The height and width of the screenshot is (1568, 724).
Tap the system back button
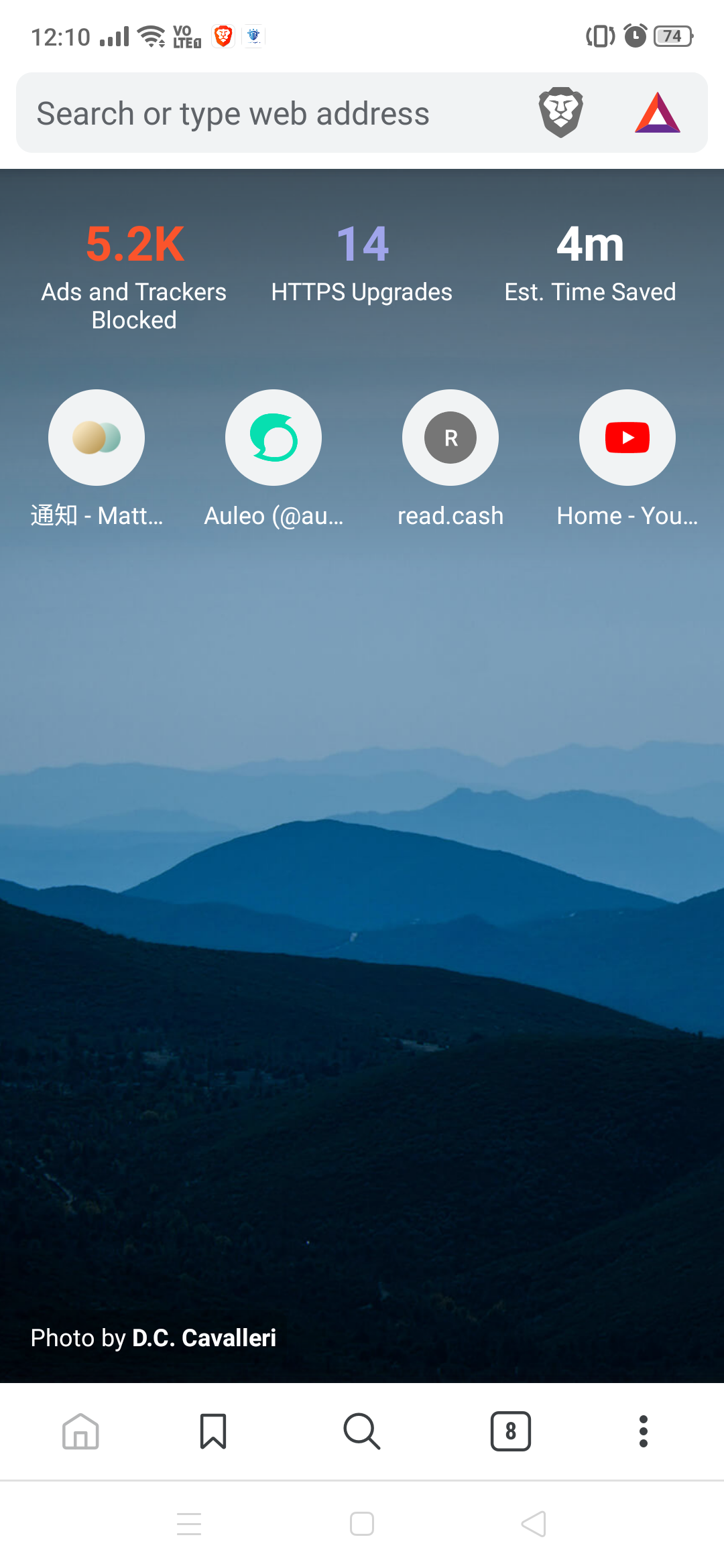pos(534,1524)
